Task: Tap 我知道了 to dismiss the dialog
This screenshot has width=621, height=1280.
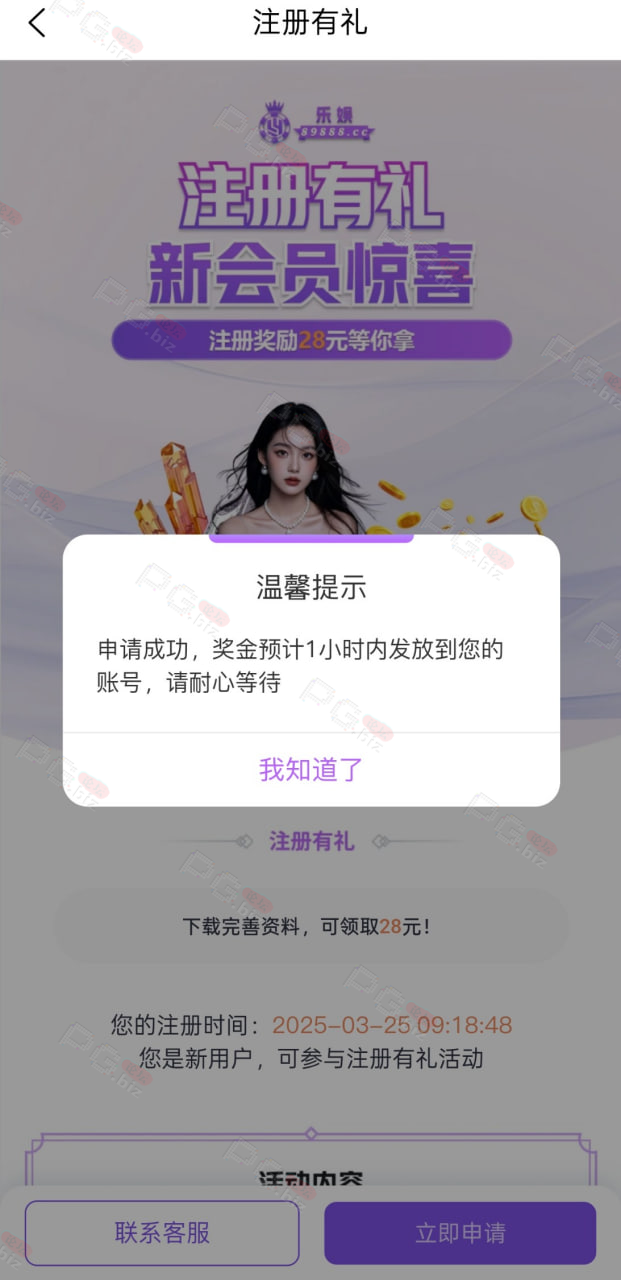Action: [x=311, y=769]
